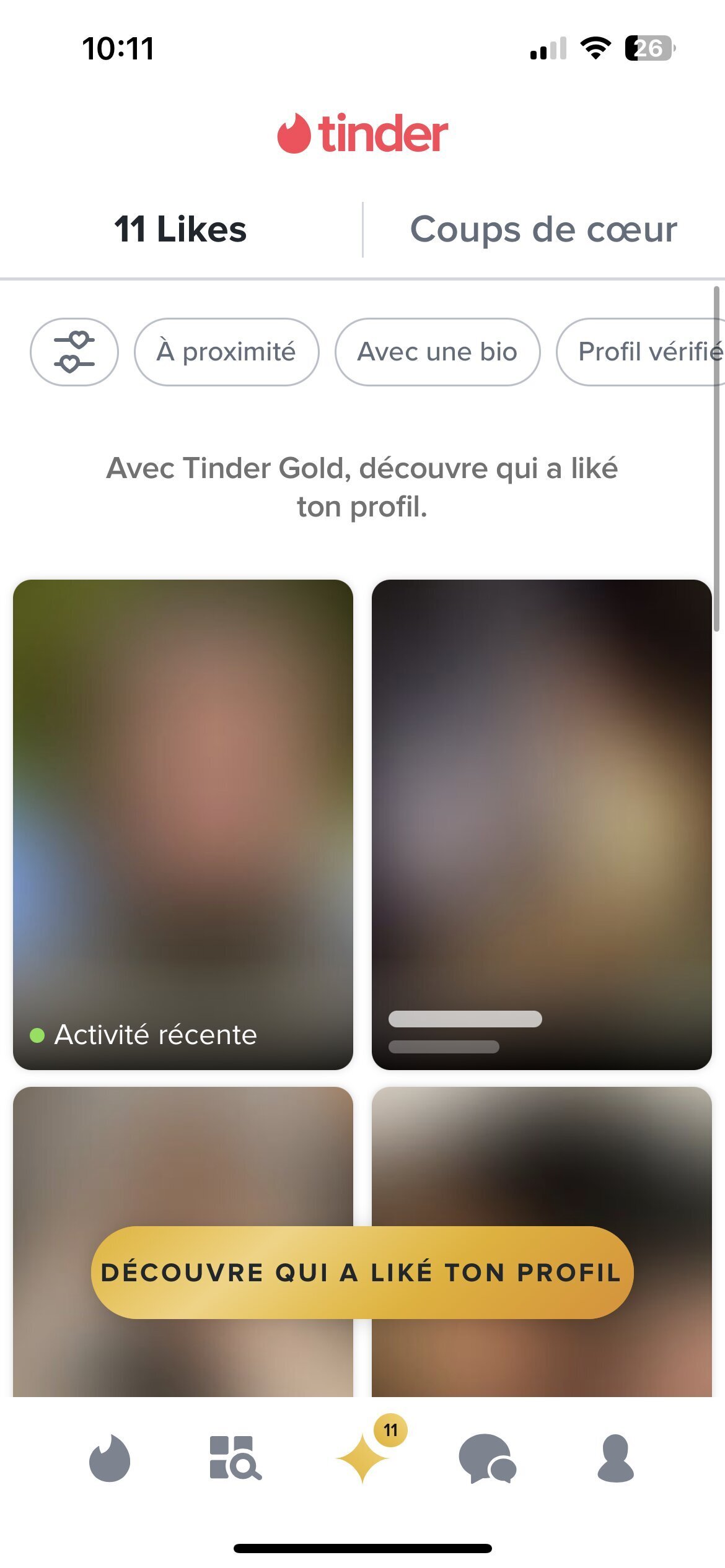
Task: Switch to the Coups de cœur tab
Action: [x=543, y=230]
